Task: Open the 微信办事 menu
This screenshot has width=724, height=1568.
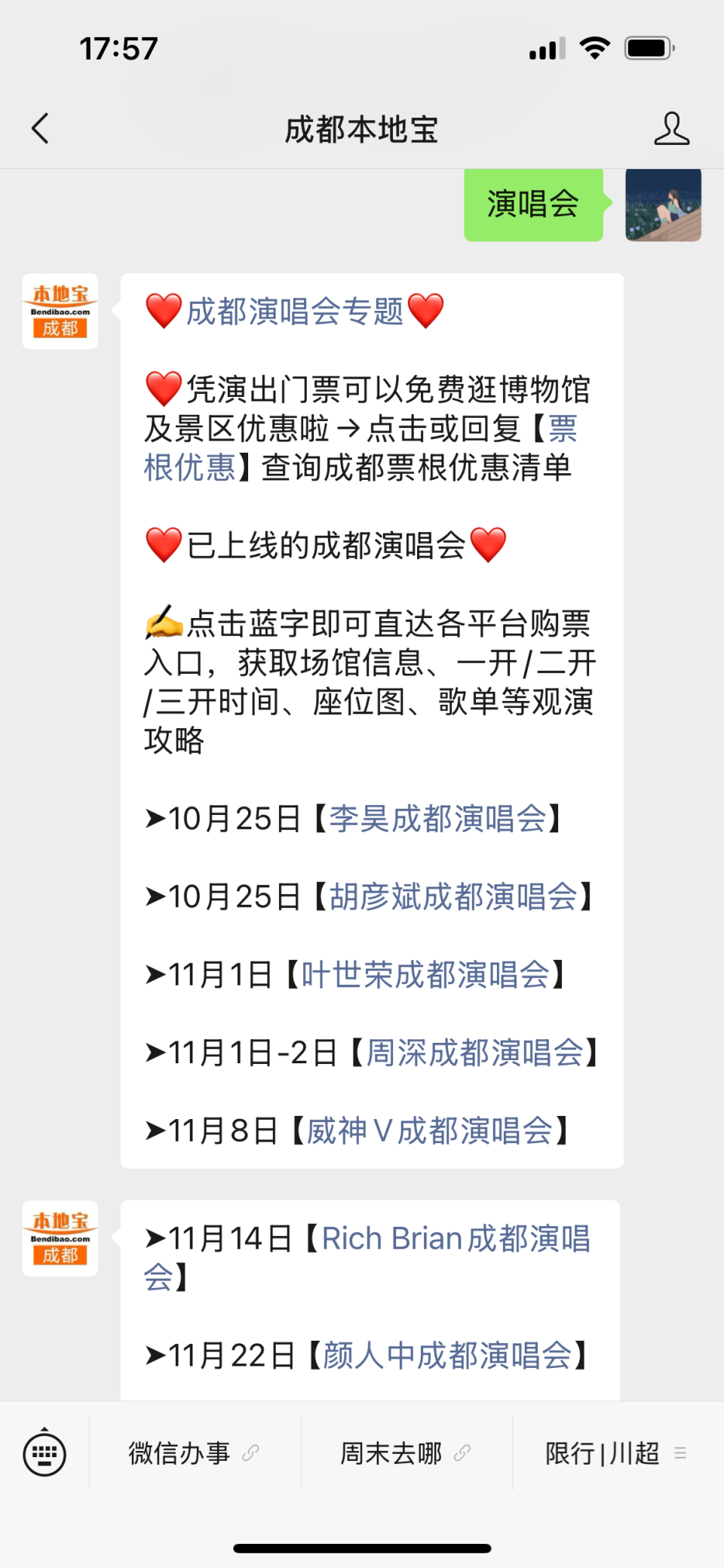Action: click(x=179, y=1453)
